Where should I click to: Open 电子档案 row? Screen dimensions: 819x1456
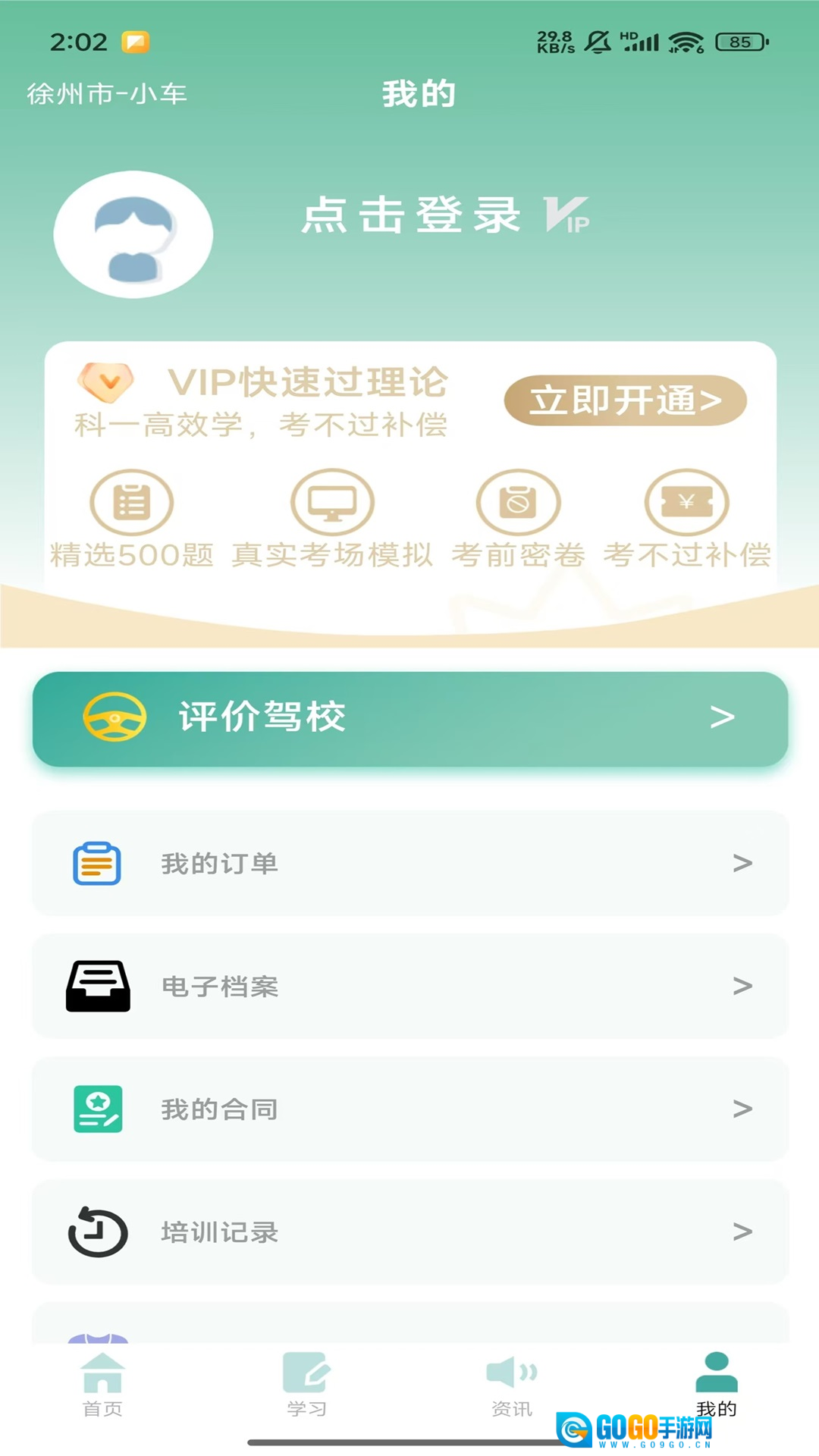409,986
